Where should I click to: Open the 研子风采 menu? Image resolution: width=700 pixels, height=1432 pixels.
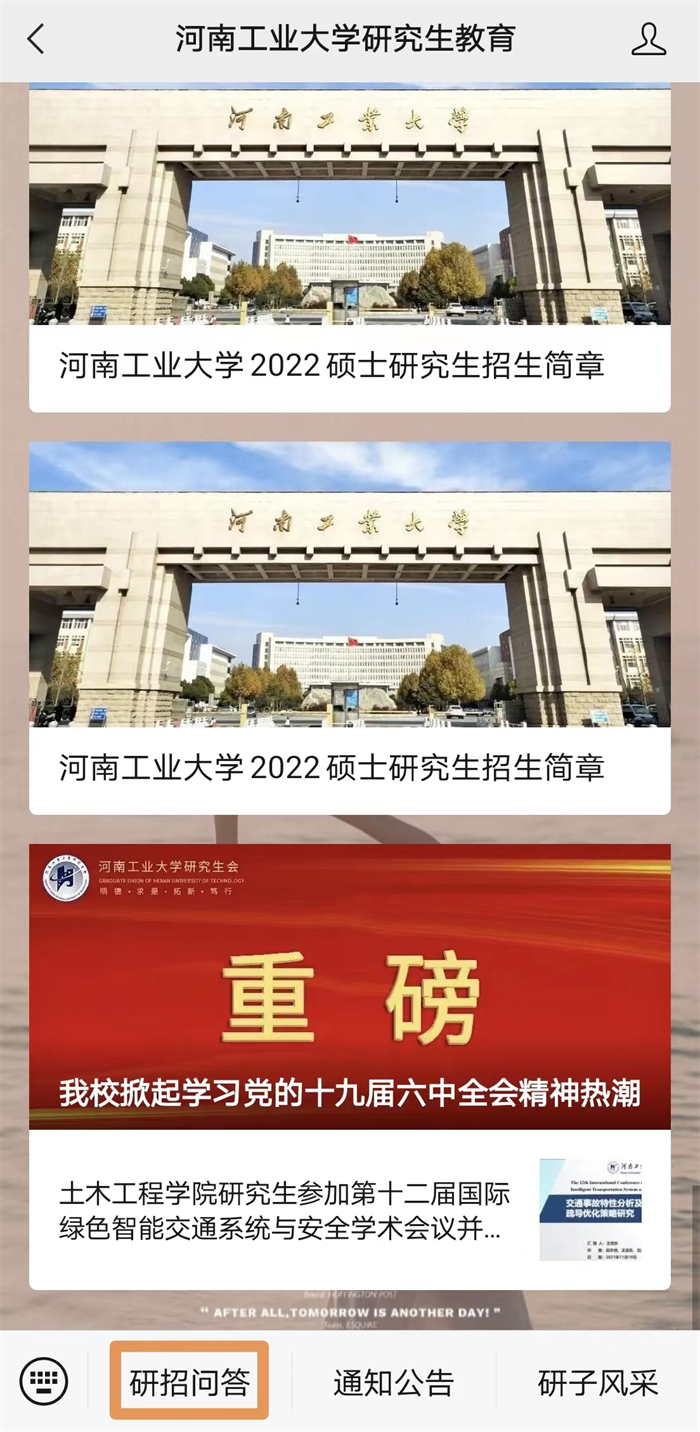[598, 1382]
